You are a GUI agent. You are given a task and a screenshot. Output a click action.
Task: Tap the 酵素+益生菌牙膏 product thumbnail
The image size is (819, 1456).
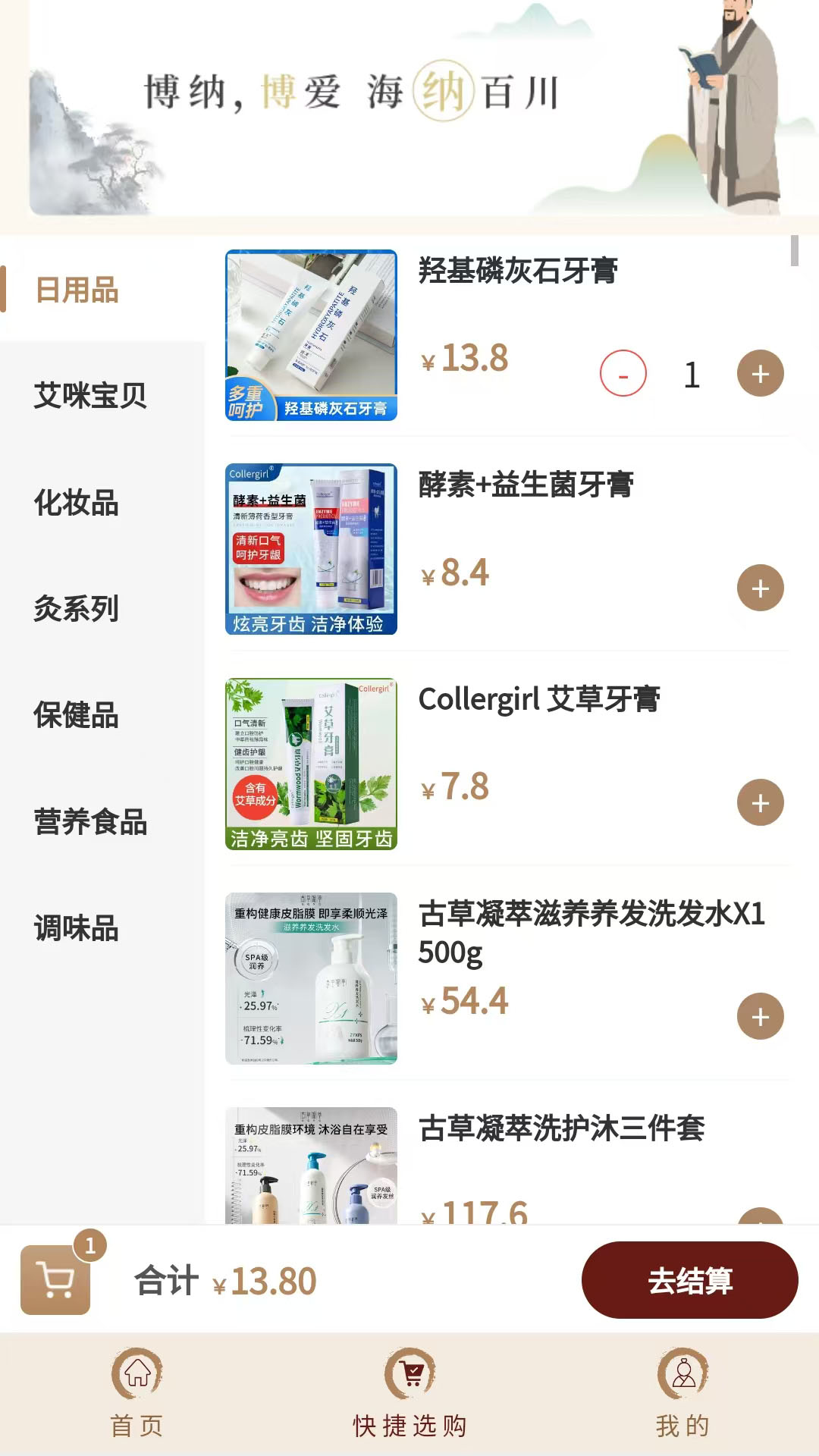[312, 548]
